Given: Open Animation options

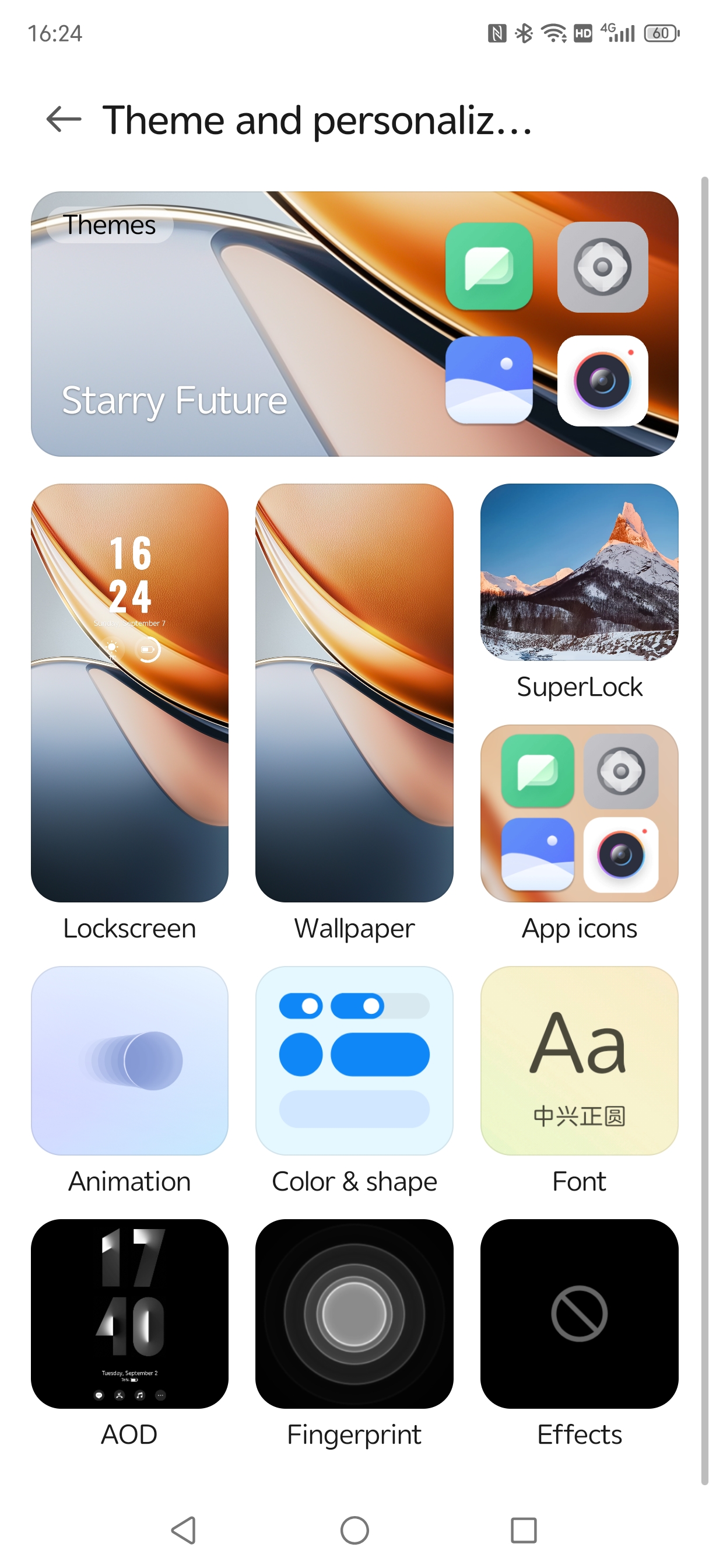Looking at the screenshot, I should tap(129, 1060).
